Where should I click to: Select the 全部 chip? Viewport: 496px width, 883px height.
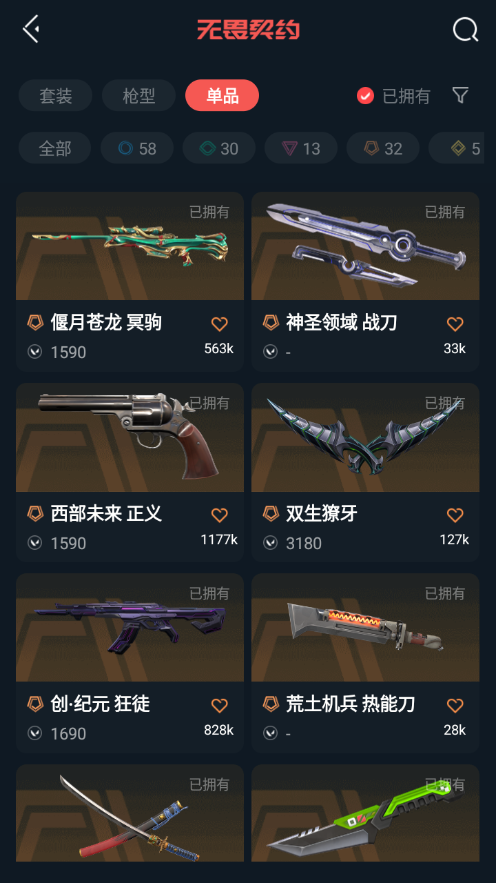(x=55, y=148)
